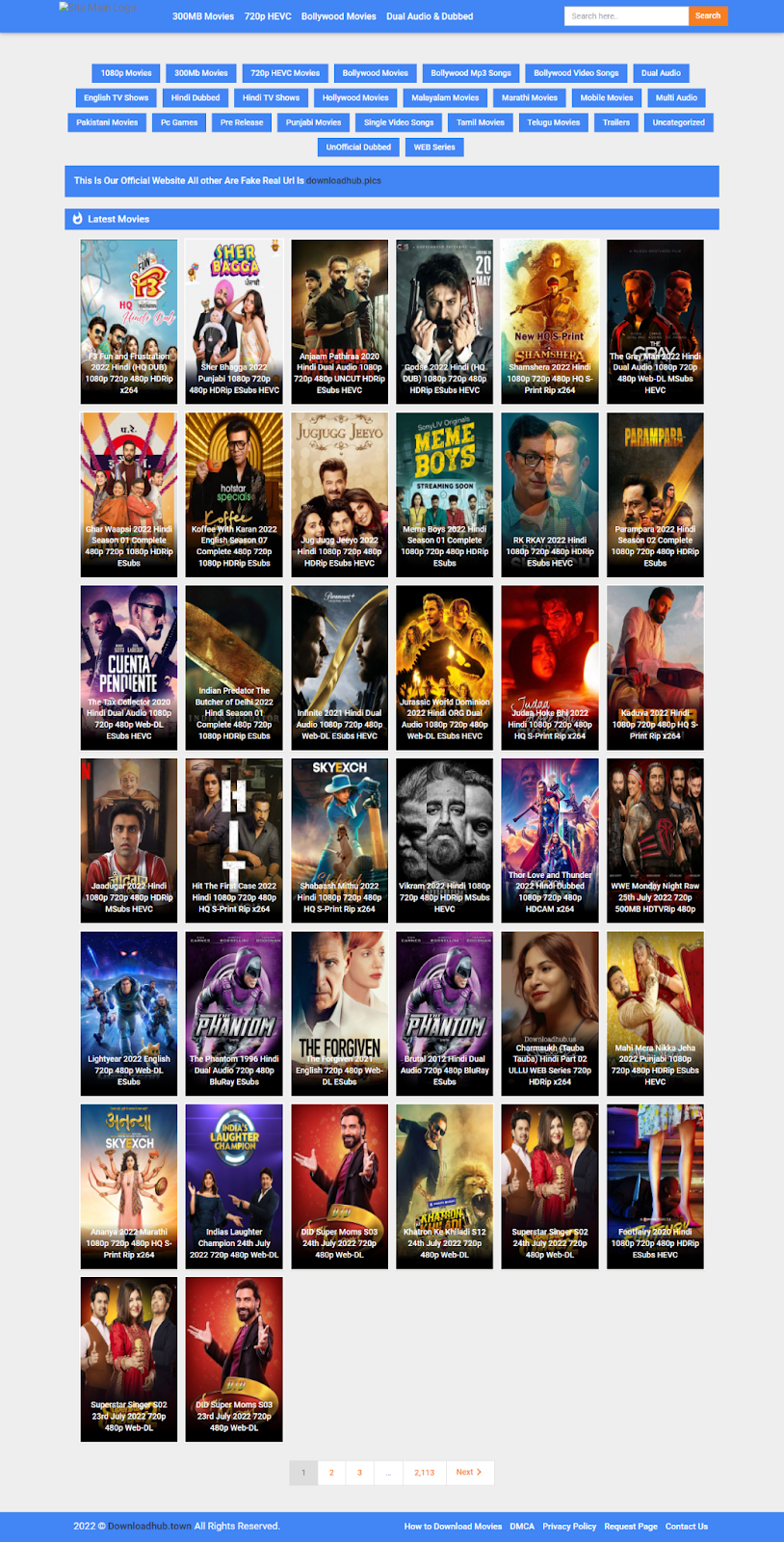This screenshot has height=1542, width=784.
Task: Open the Sher Bagga 2022 Punjabi poster
Action: tap(234, 321)
